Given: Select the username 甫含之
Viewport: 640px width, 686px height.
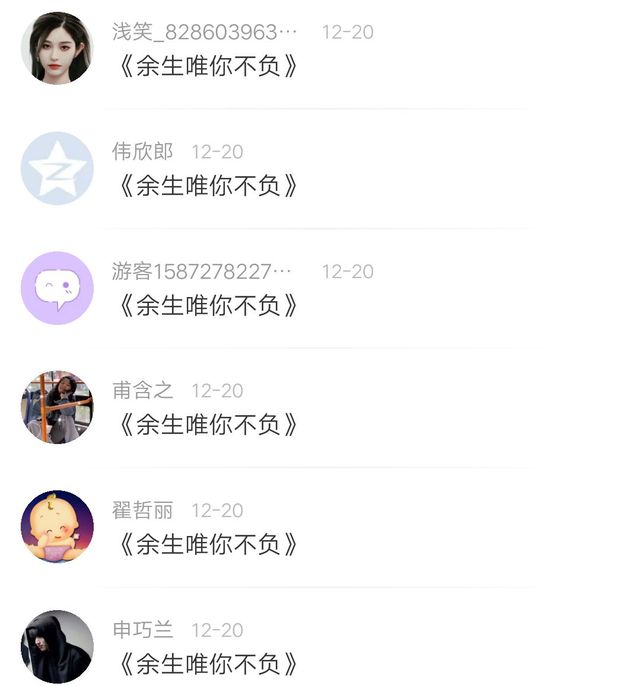Looking at the screenshot, I should pos(142,391).
